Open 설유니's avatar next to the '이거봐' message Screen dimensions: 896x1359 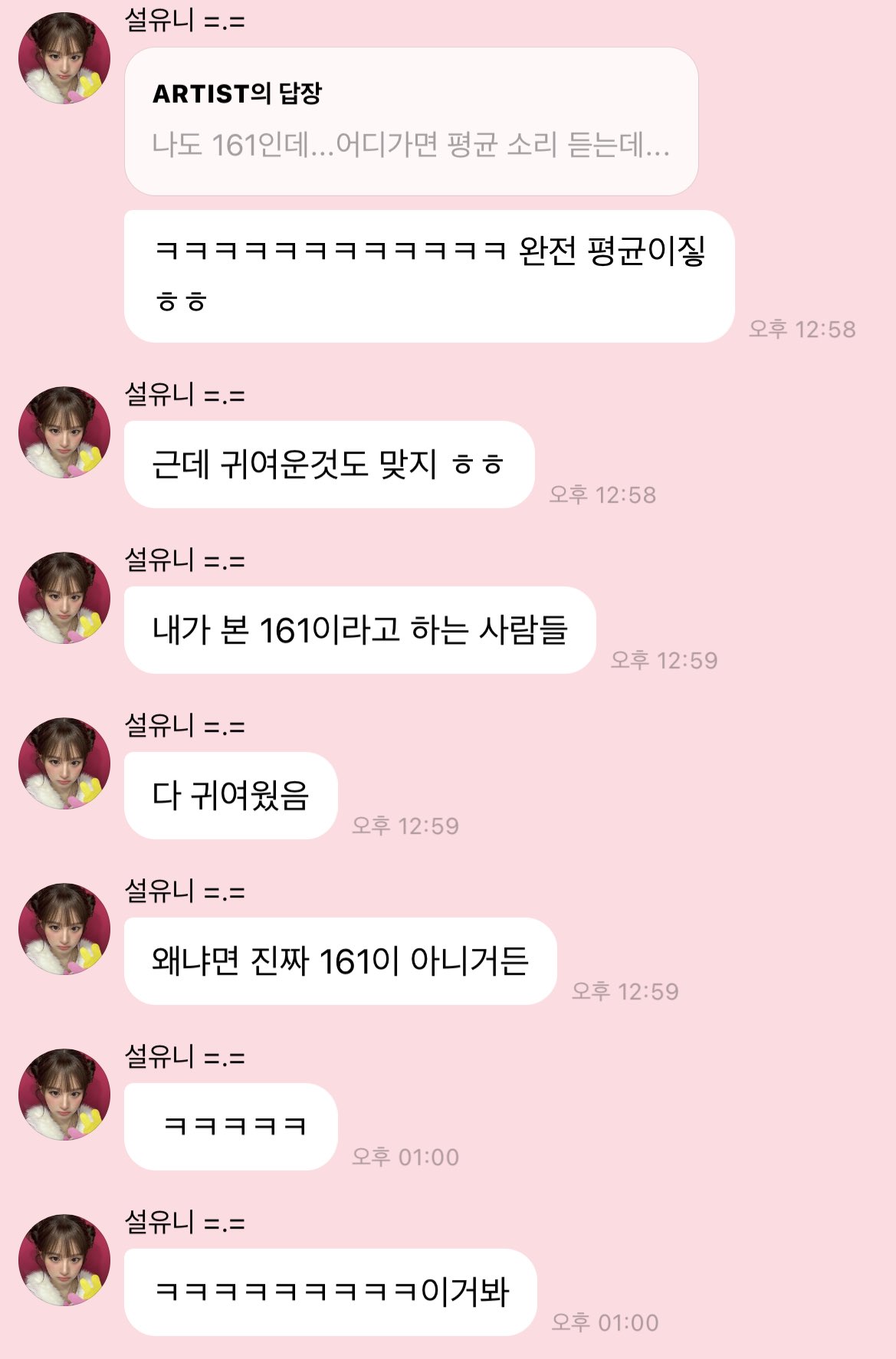(64, 1260)
